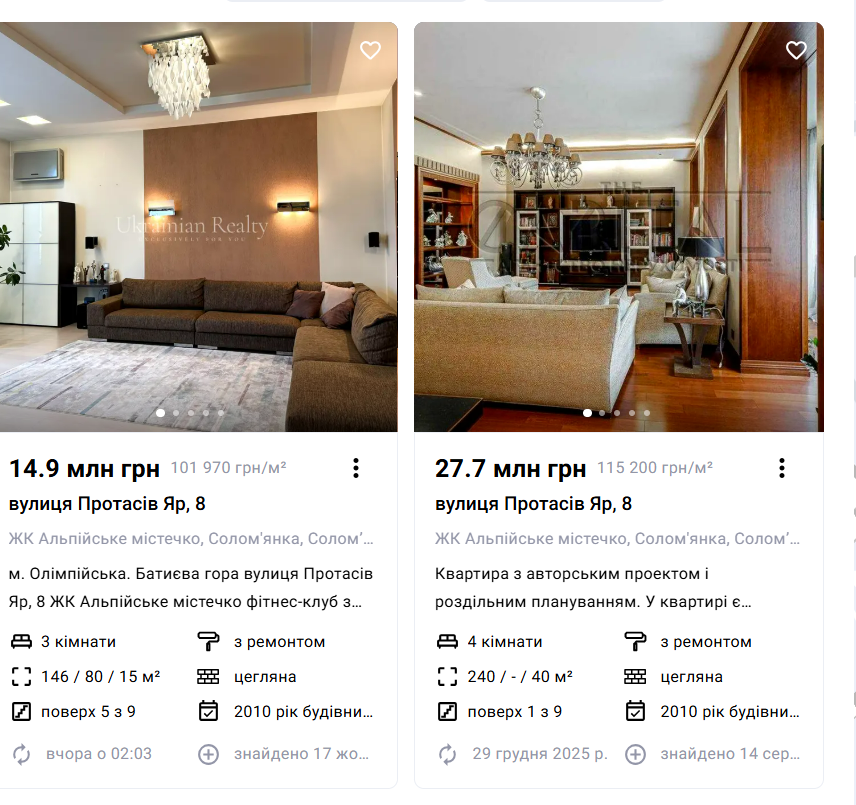Favorite the 14.9 млн грн apartment listing
Screen dimensions: 856x805
(x=370, y=51)
